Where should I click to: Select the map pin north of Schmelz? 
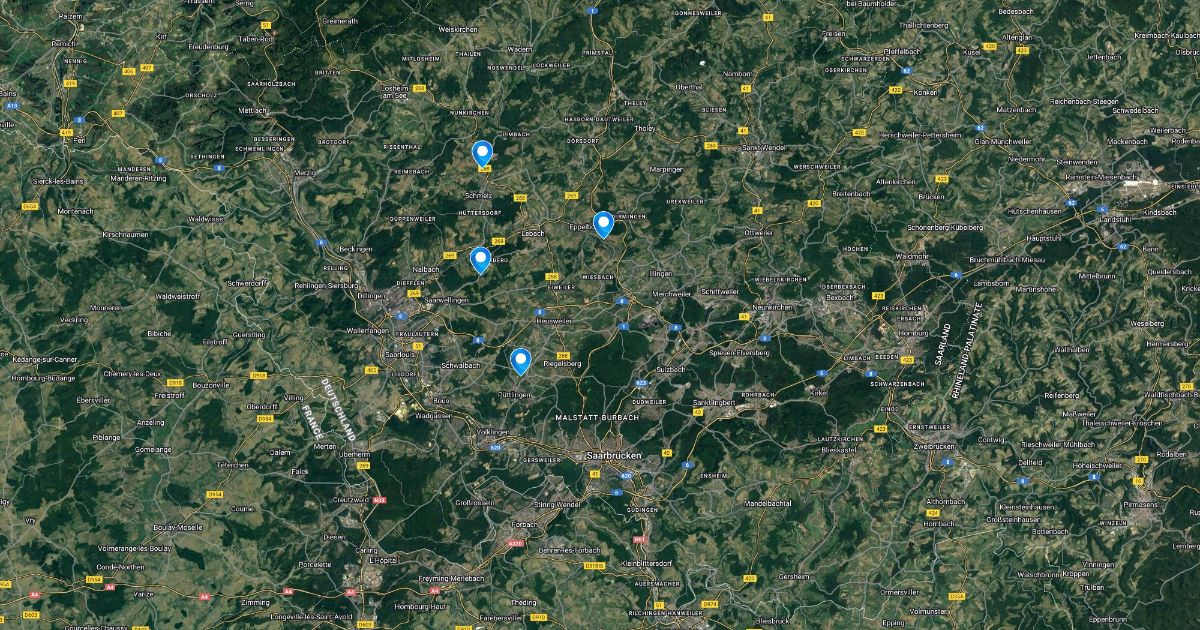pyautogui.click(x=482, y=153)
